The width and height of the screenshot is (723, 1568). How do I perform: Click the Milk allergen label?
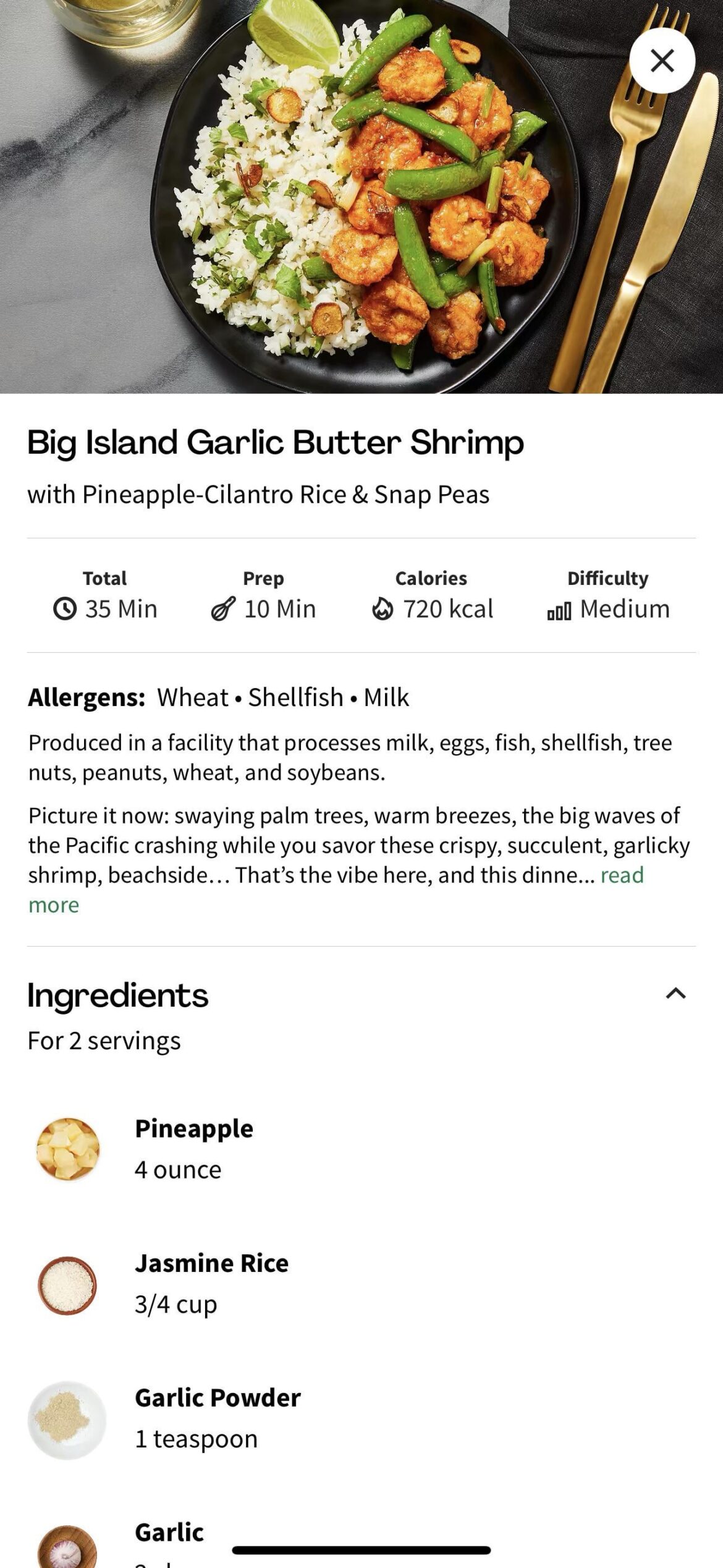pos(385,696)
